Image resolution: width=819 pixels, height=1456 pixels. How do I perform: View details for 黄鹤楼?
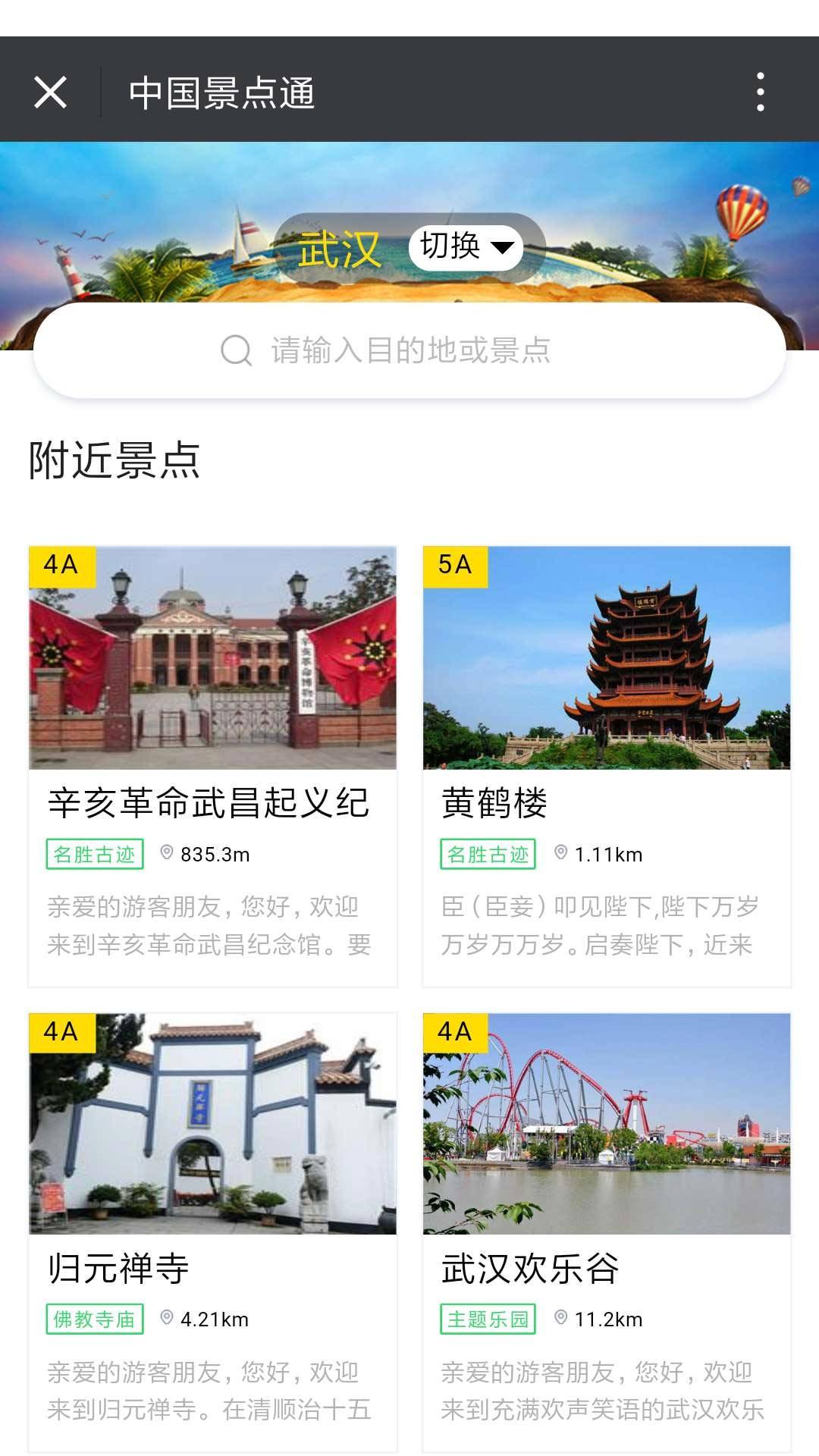(x=607, y=766)
